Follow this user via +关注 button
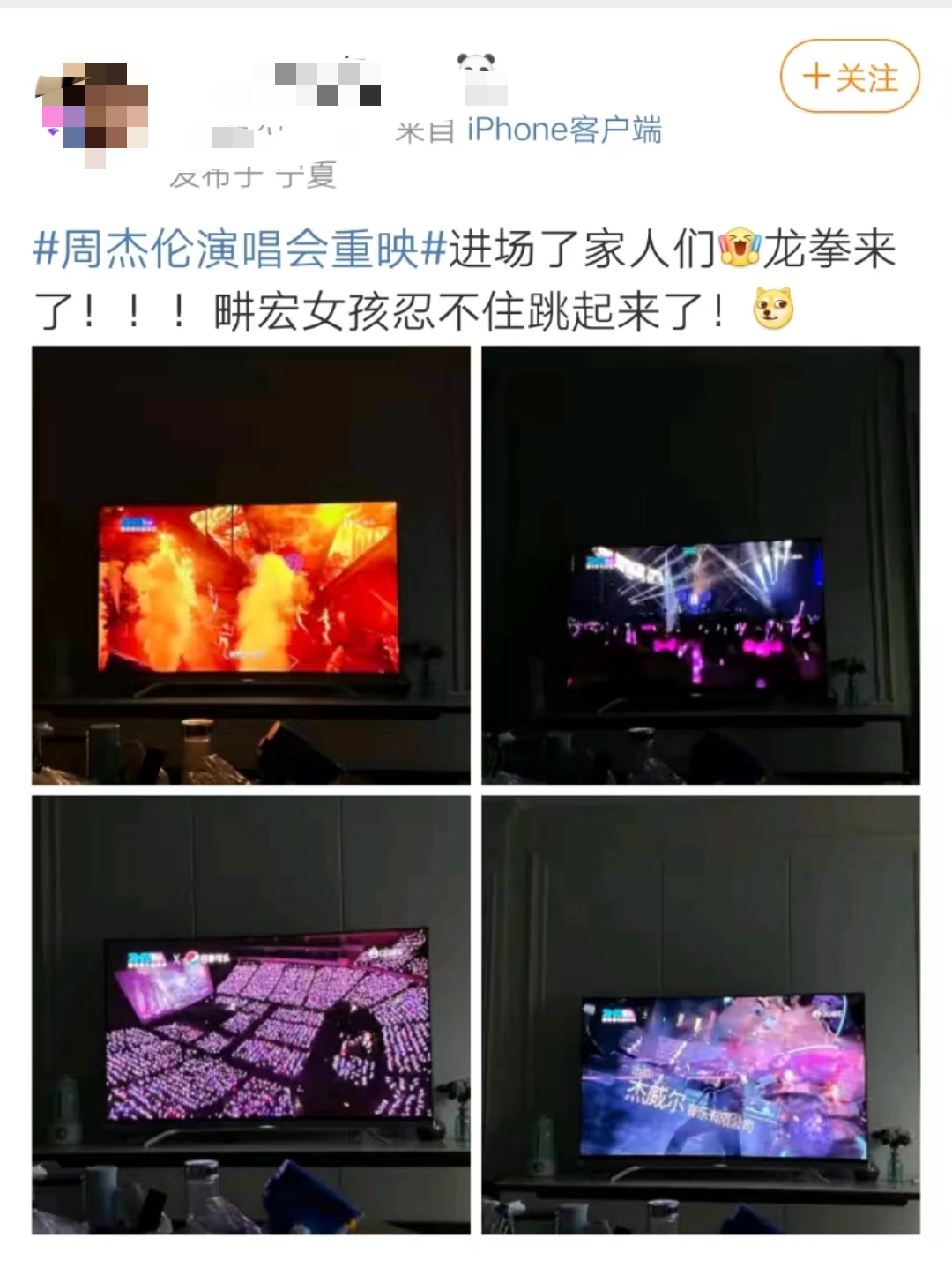The image size is (952, 1275). pyautogui.click(x=850, y=77)
